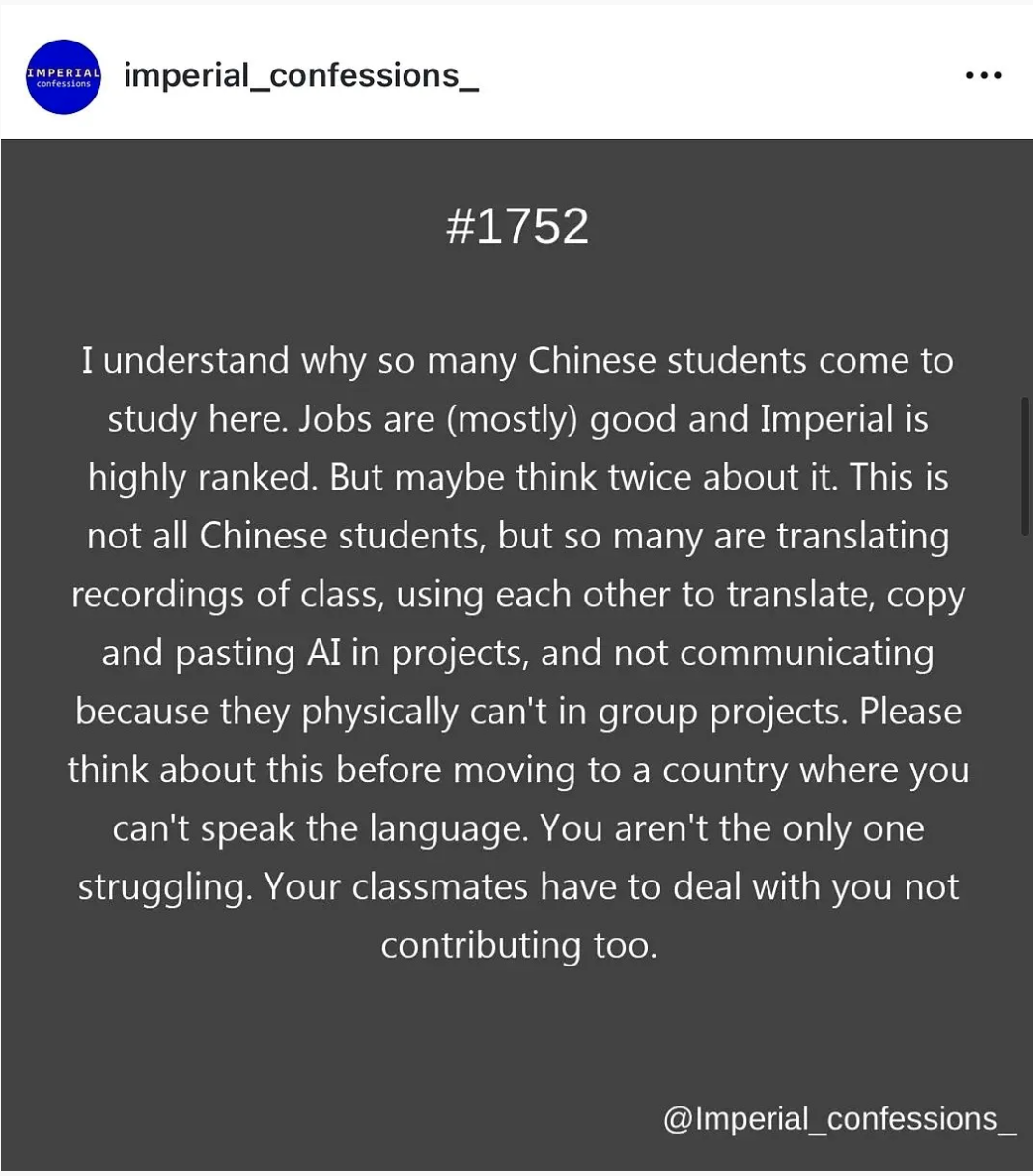Click the phrase 'contributing too' ending the post
The height and width of the screenshot is (1176, 1033).
click(x=516, y=945)
